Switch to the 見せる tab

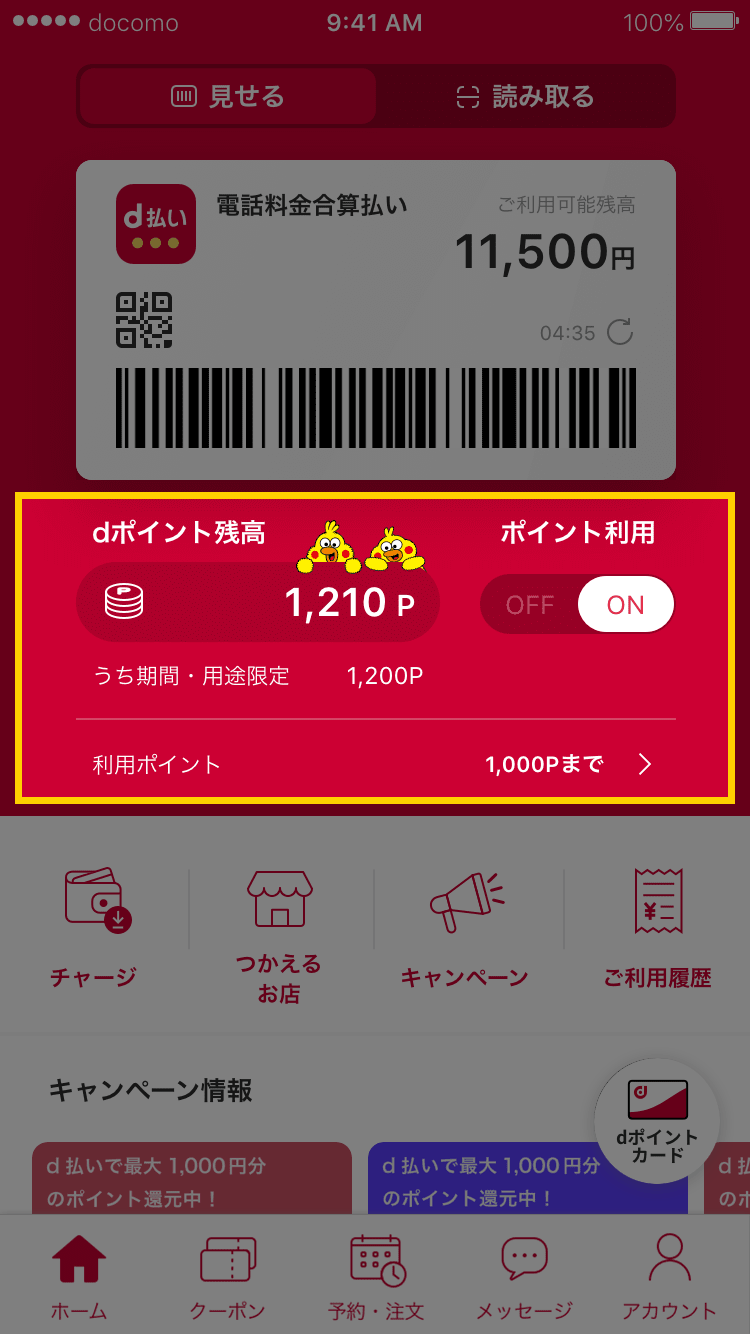228,96
